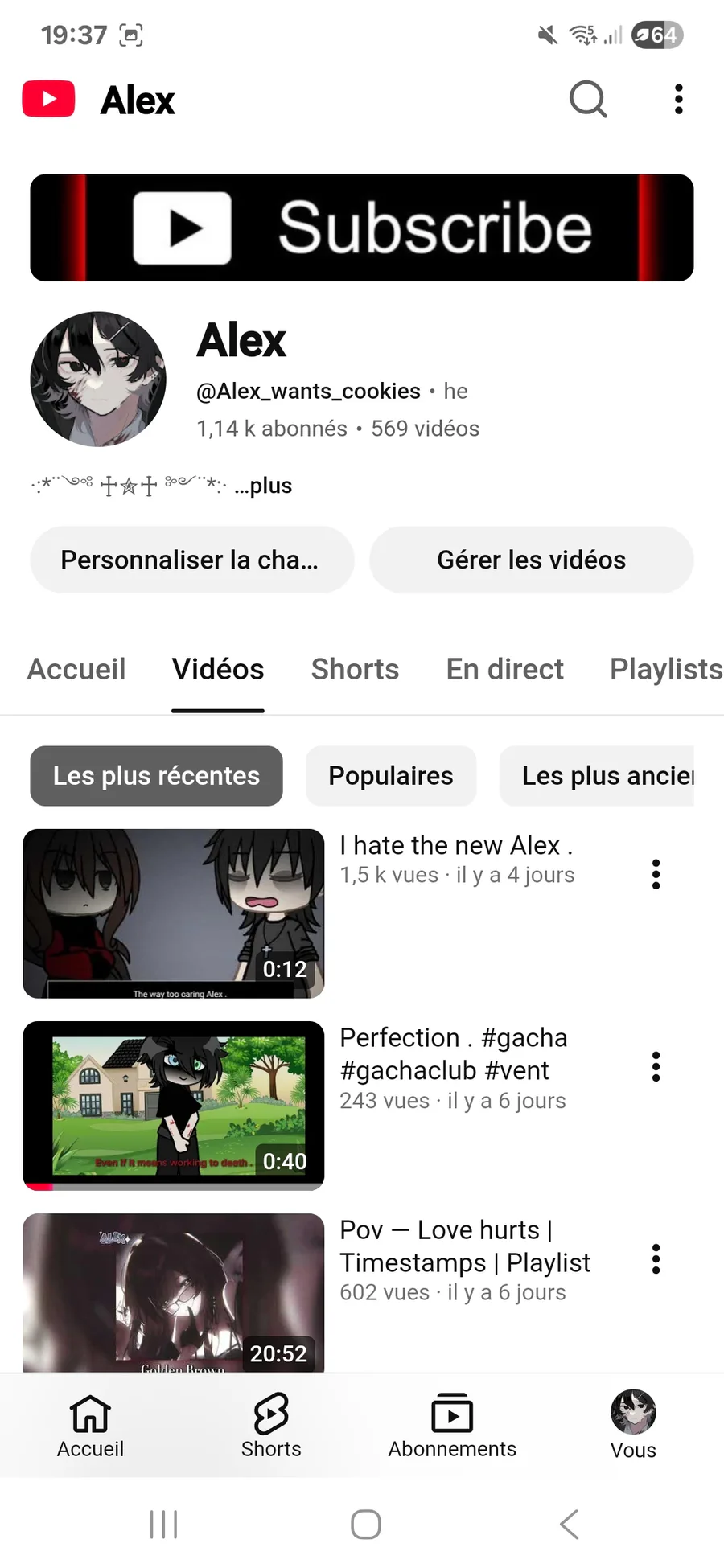
Task: Open options for "Perfection . #gacha" video
Action: 656,1066
